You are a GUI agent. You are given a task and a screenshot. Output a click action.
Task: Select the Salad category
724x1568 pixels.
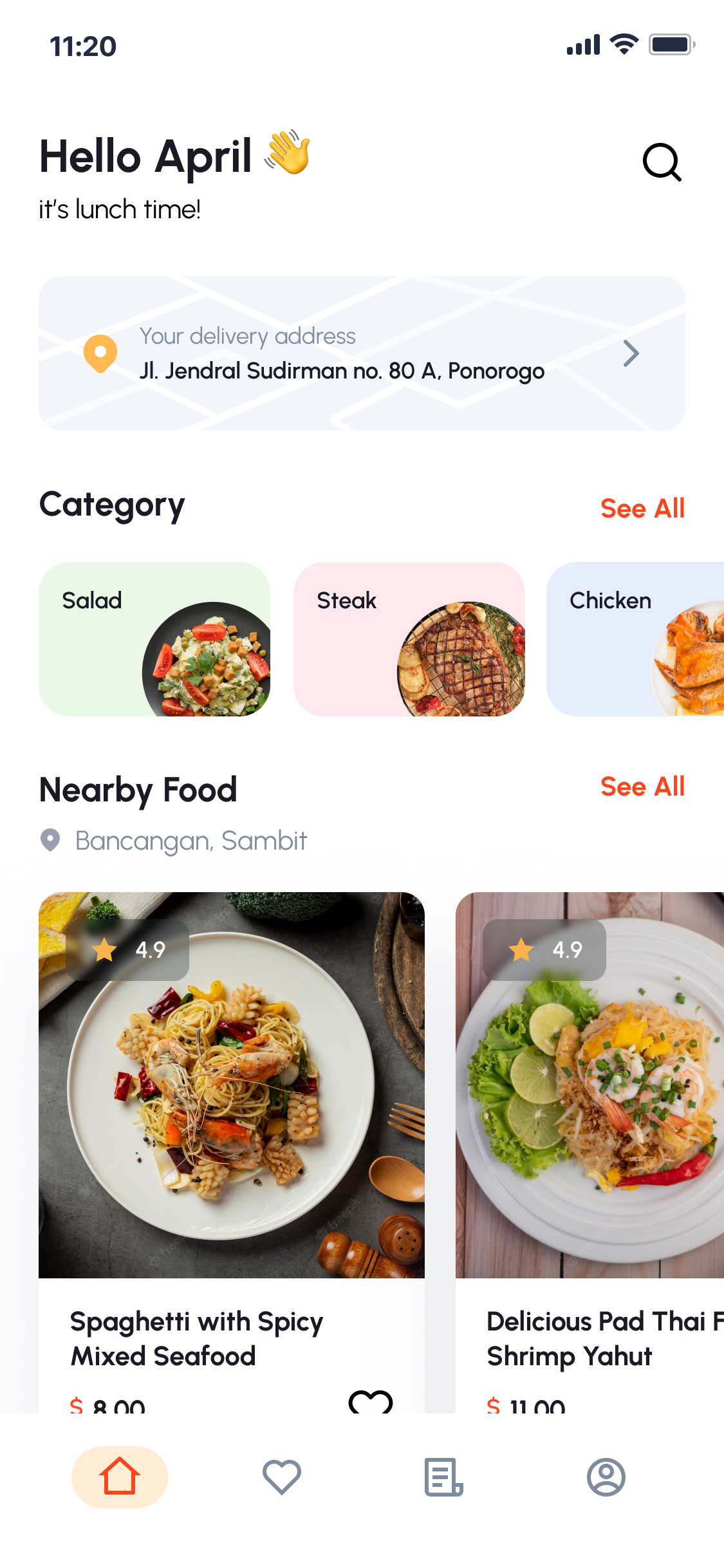154,639
